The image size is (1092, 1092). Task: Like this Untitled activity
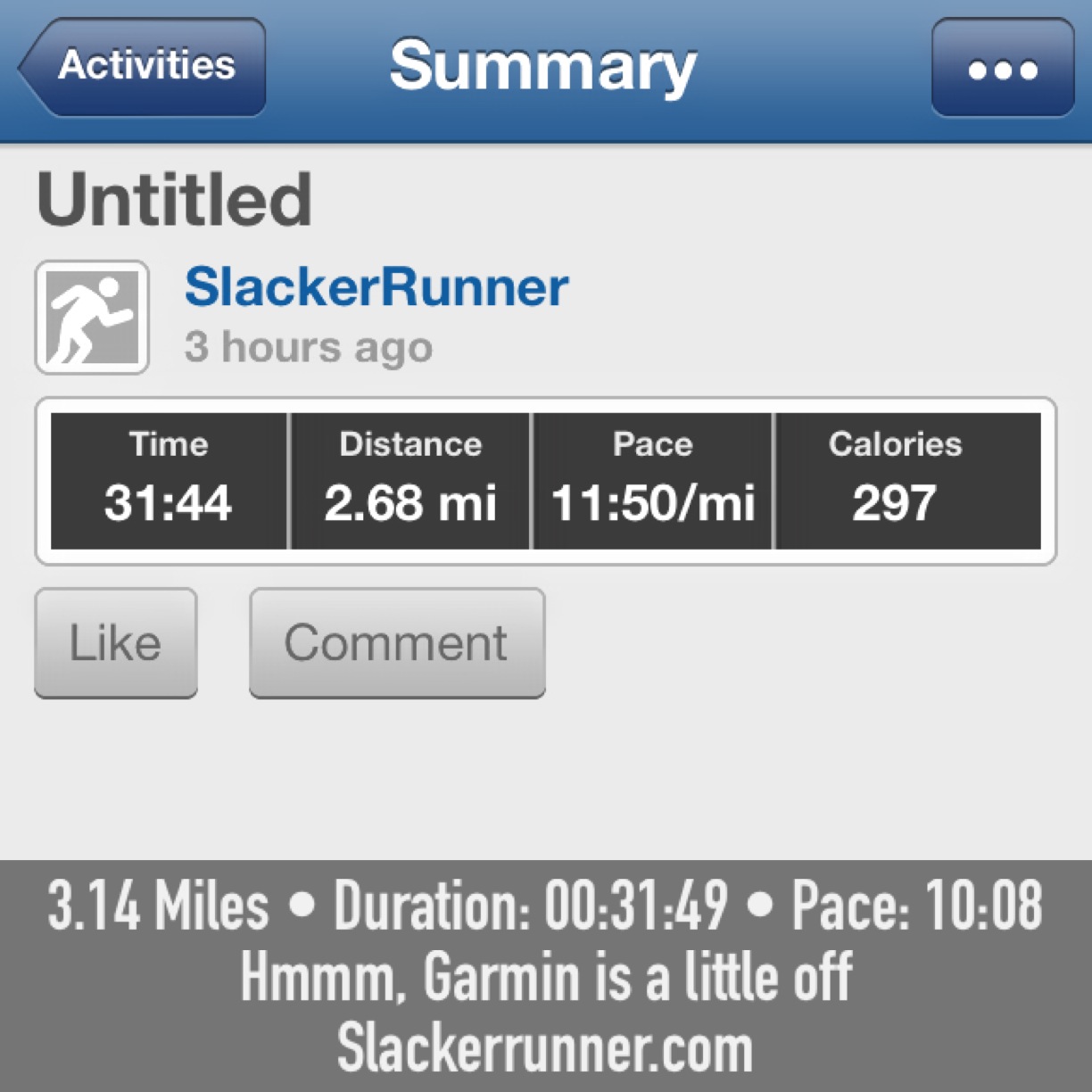click(115, 642)
